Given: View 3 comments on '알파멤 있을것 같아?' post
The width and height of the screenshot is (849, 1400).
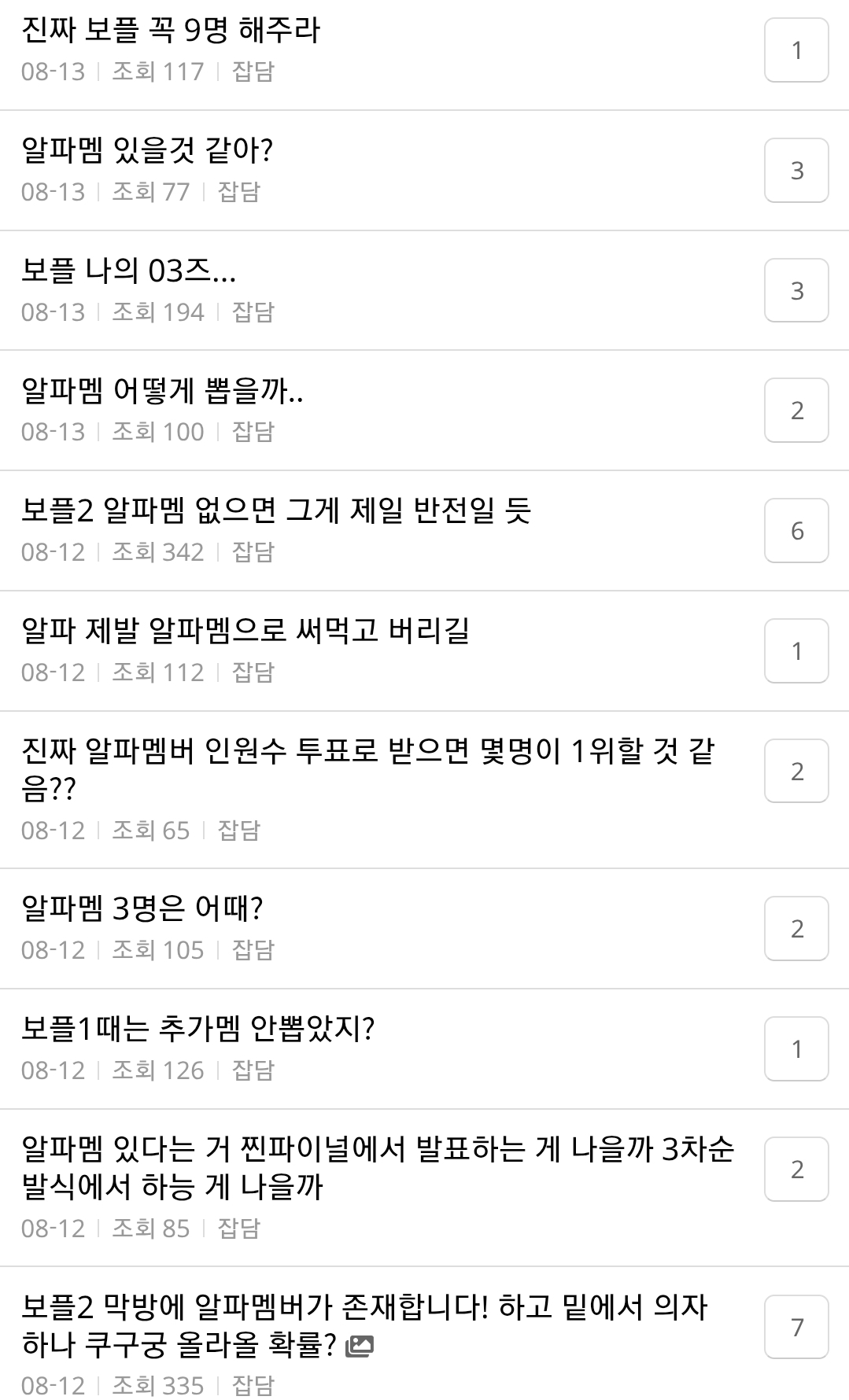Looking at the screenshot, I should (x=796, y=171).
